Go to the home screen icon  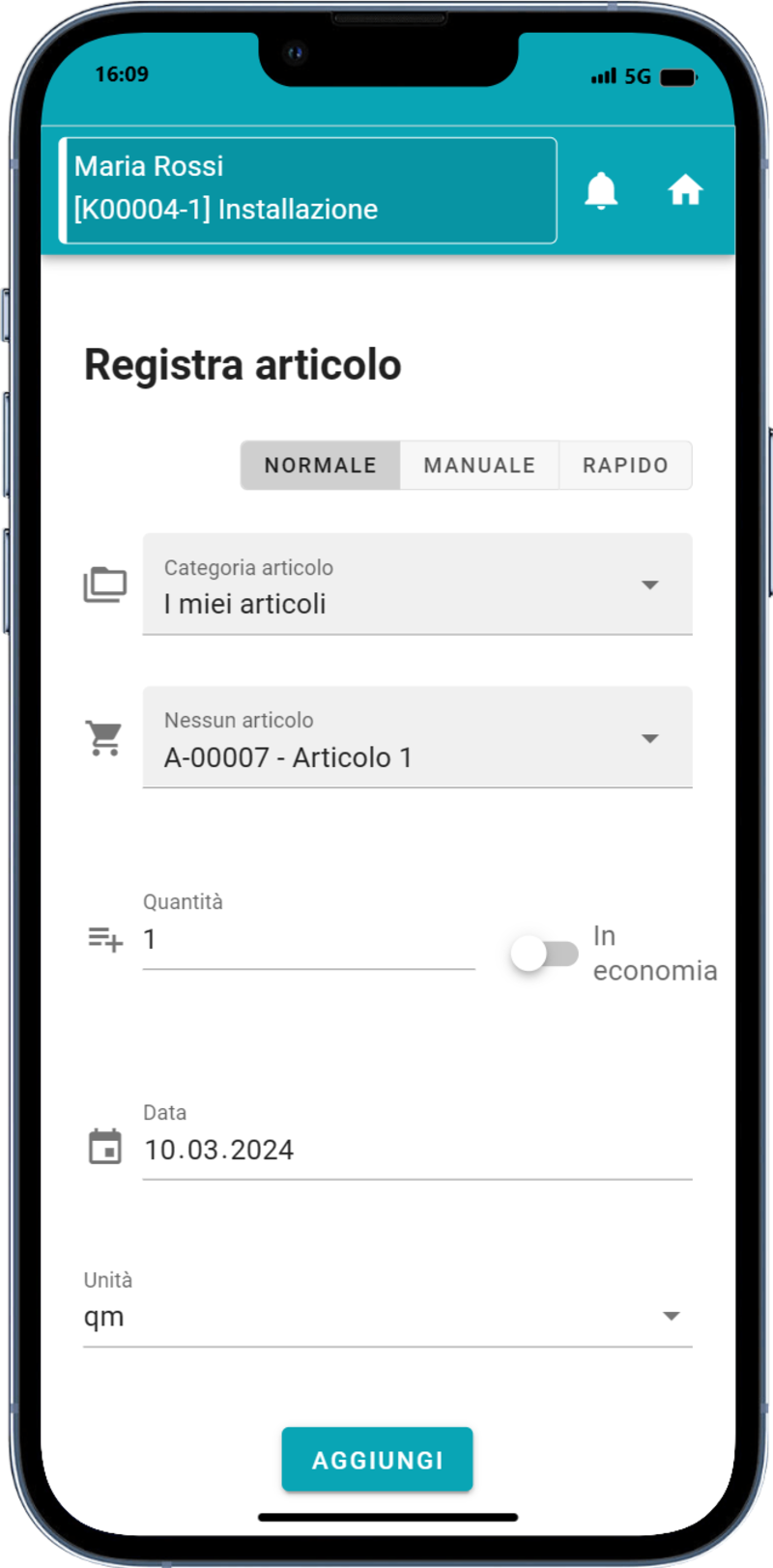(x=685, y=190)
